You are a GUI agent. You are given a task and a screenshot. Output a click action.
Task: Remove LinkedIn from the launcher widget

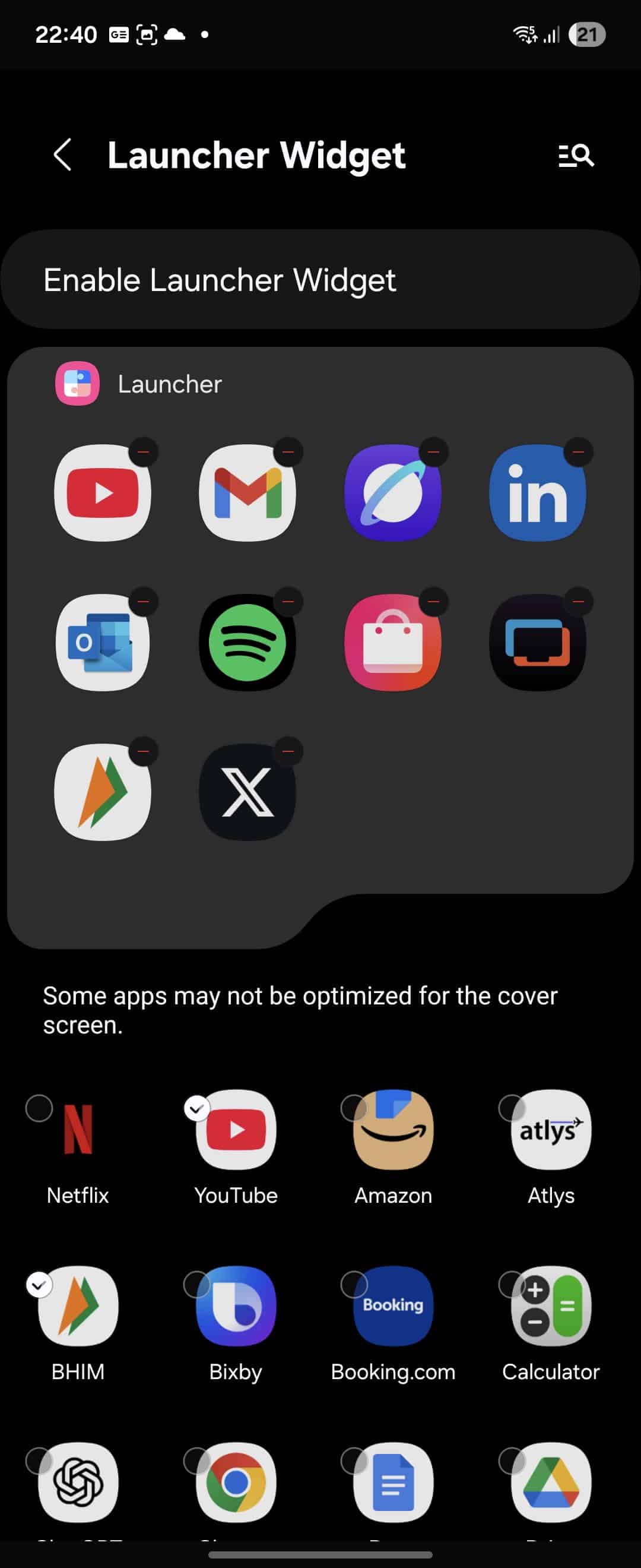577,451
